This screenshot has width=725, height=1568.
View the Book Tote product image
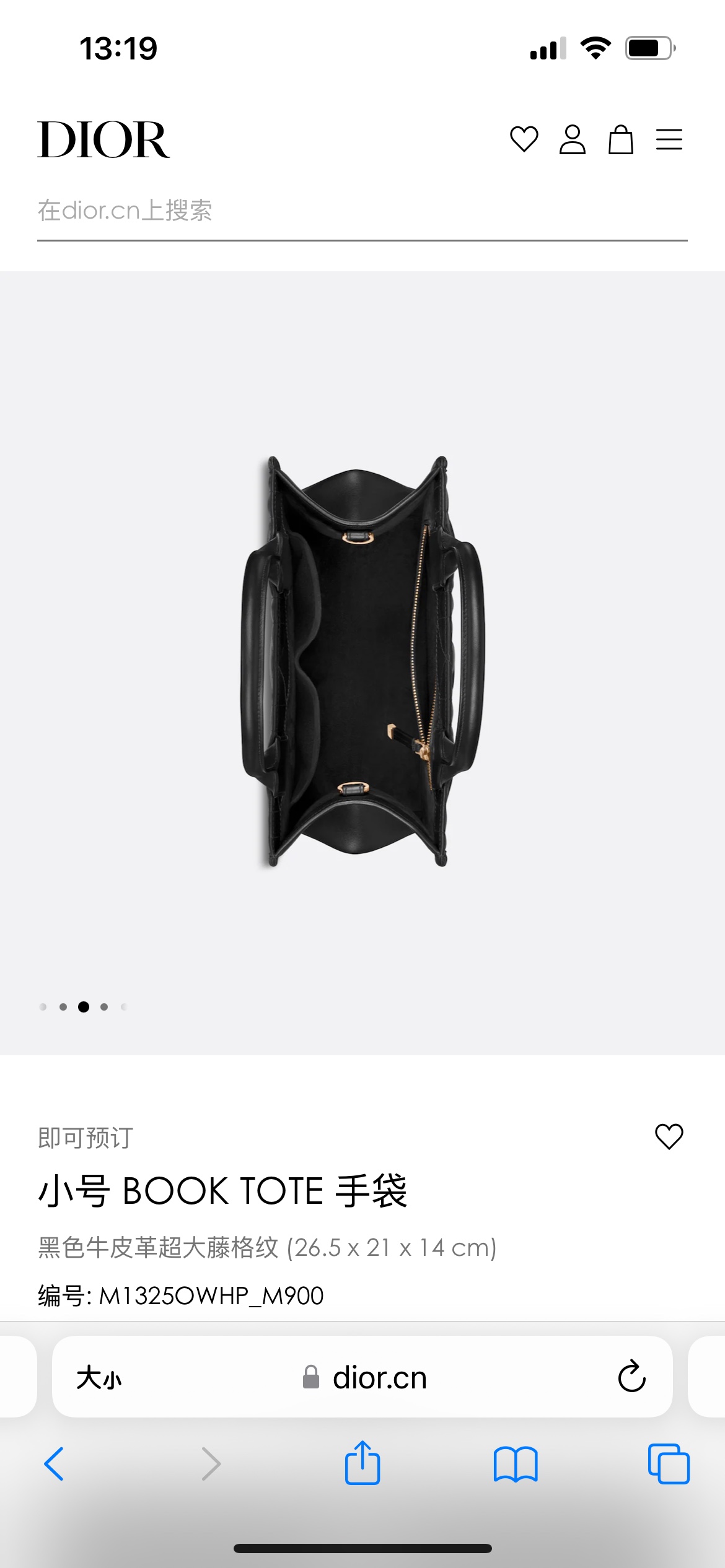click(362, 661)
